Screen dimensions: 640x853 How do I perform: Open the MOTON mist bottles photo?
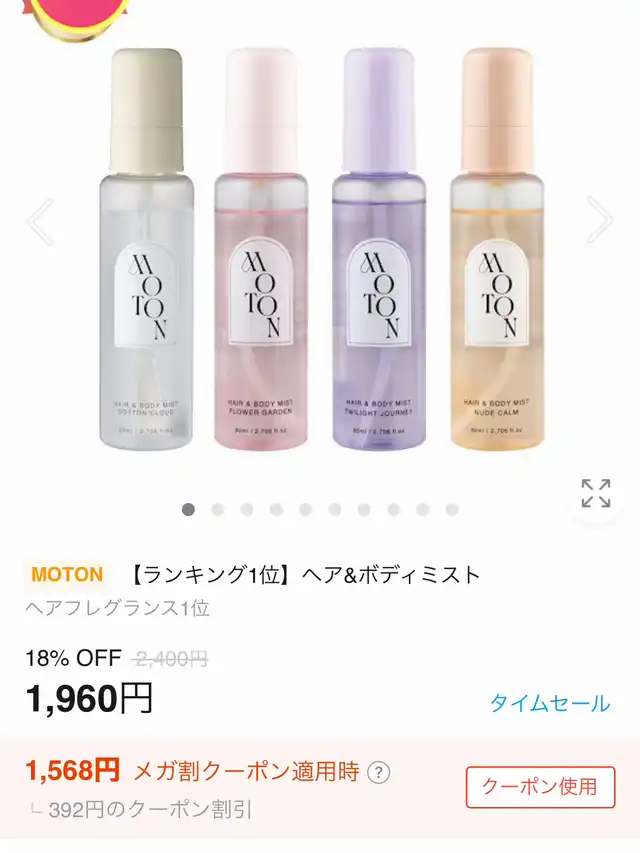point(320,250)
